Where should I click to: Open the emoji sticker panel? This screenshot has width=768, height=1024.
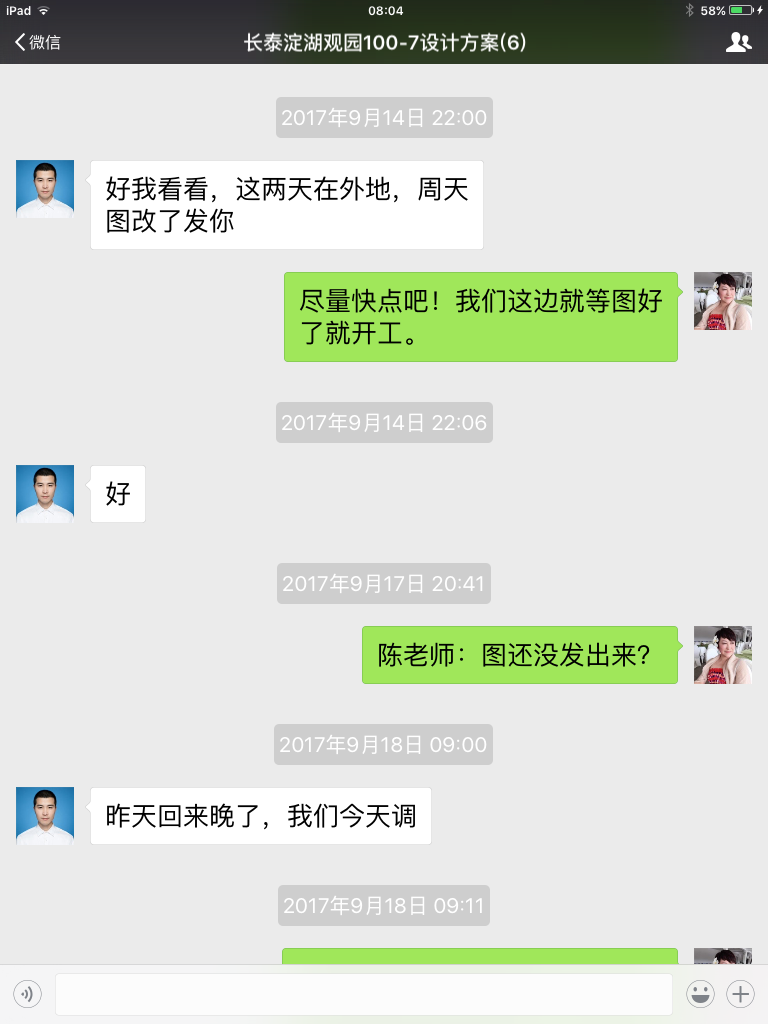(700, 994)
